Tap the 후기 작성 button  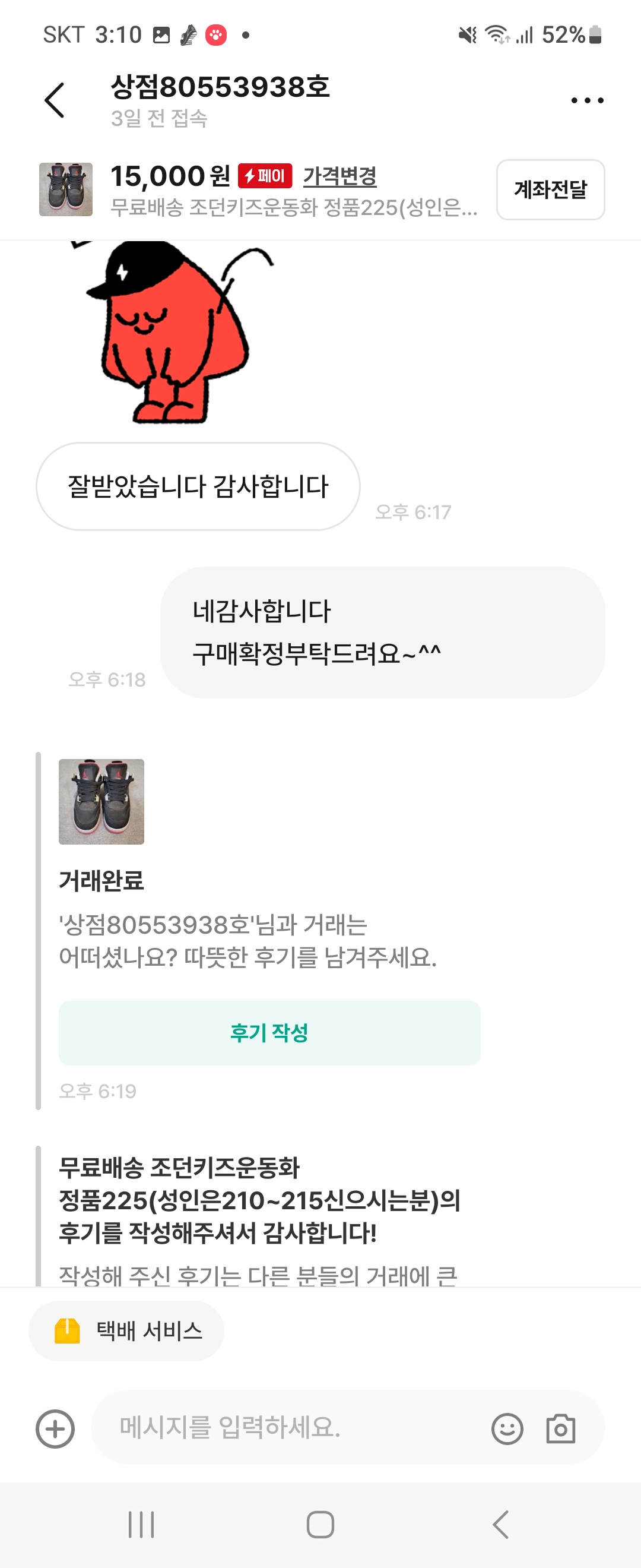pyautogui.click(x=269, y=1032)
